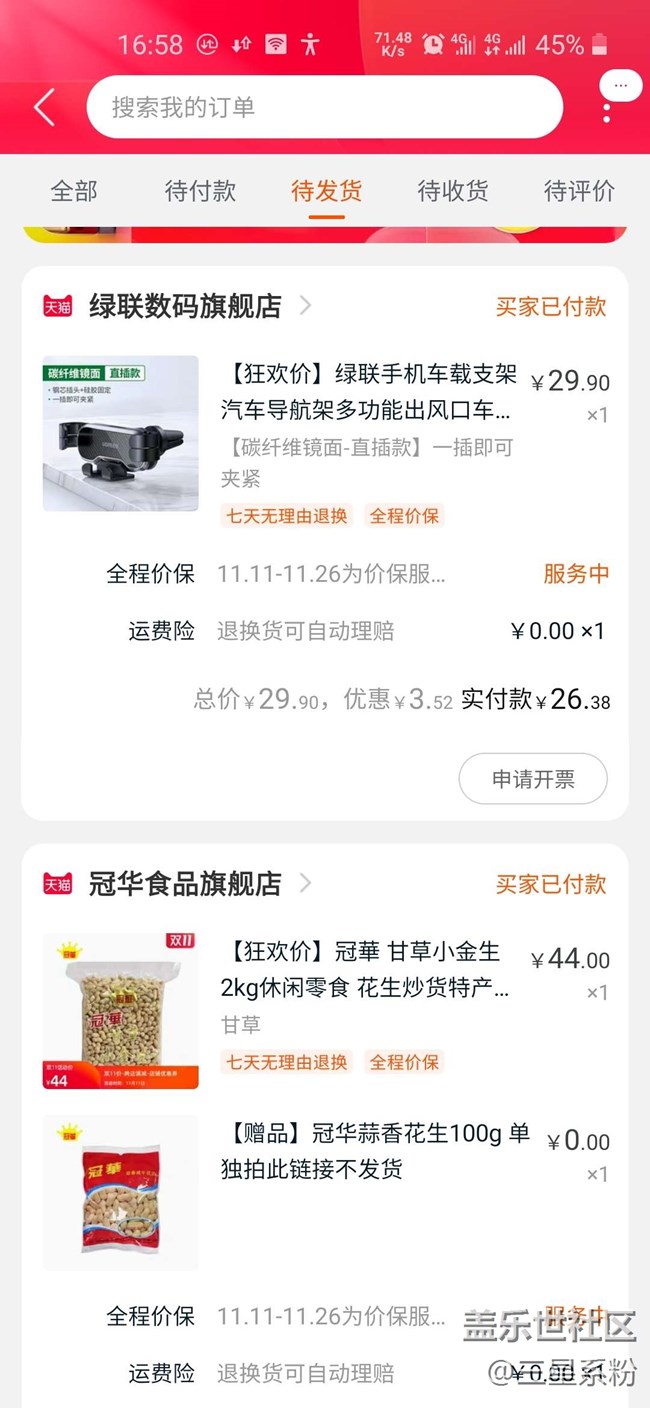Tap the 搜索我的订单 search box
This screenshot has height=1408, width=650.
(x=324, y=107)
